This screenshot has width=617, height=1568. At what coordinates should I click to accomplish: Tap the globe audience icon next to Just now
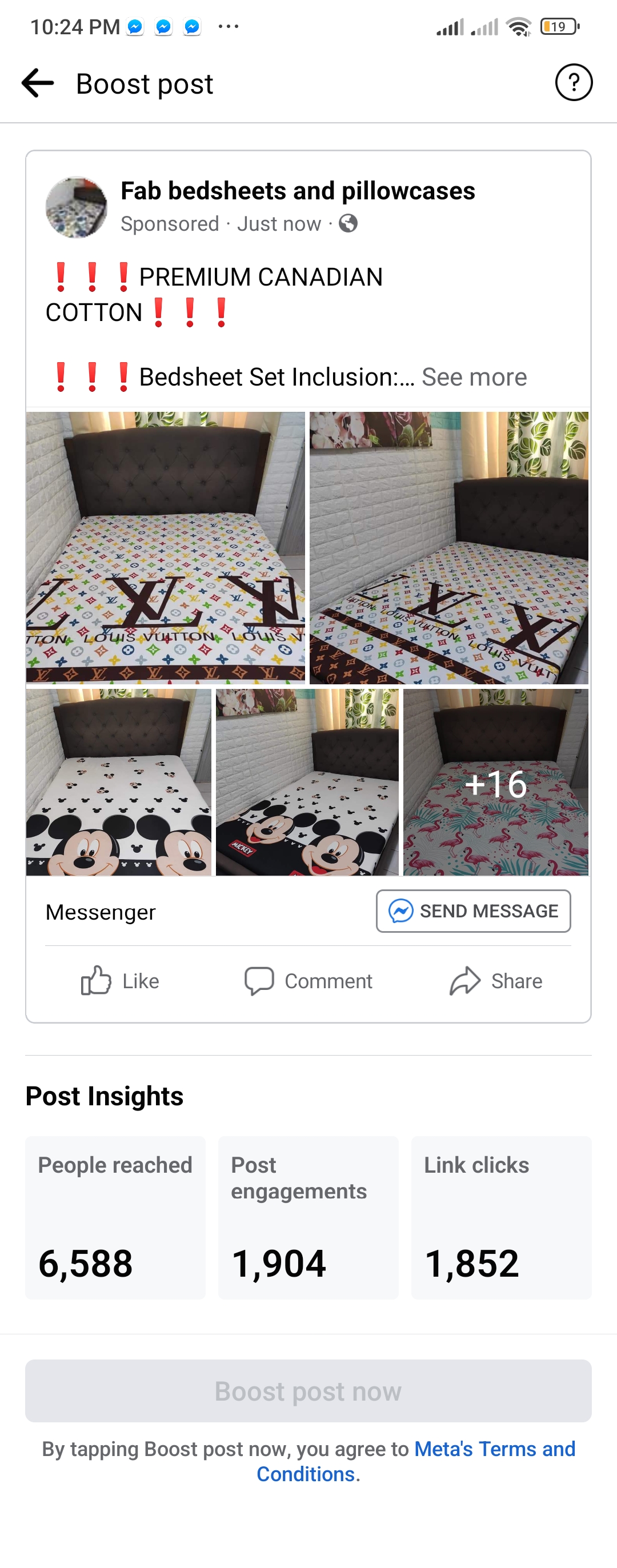pos(348,223)
